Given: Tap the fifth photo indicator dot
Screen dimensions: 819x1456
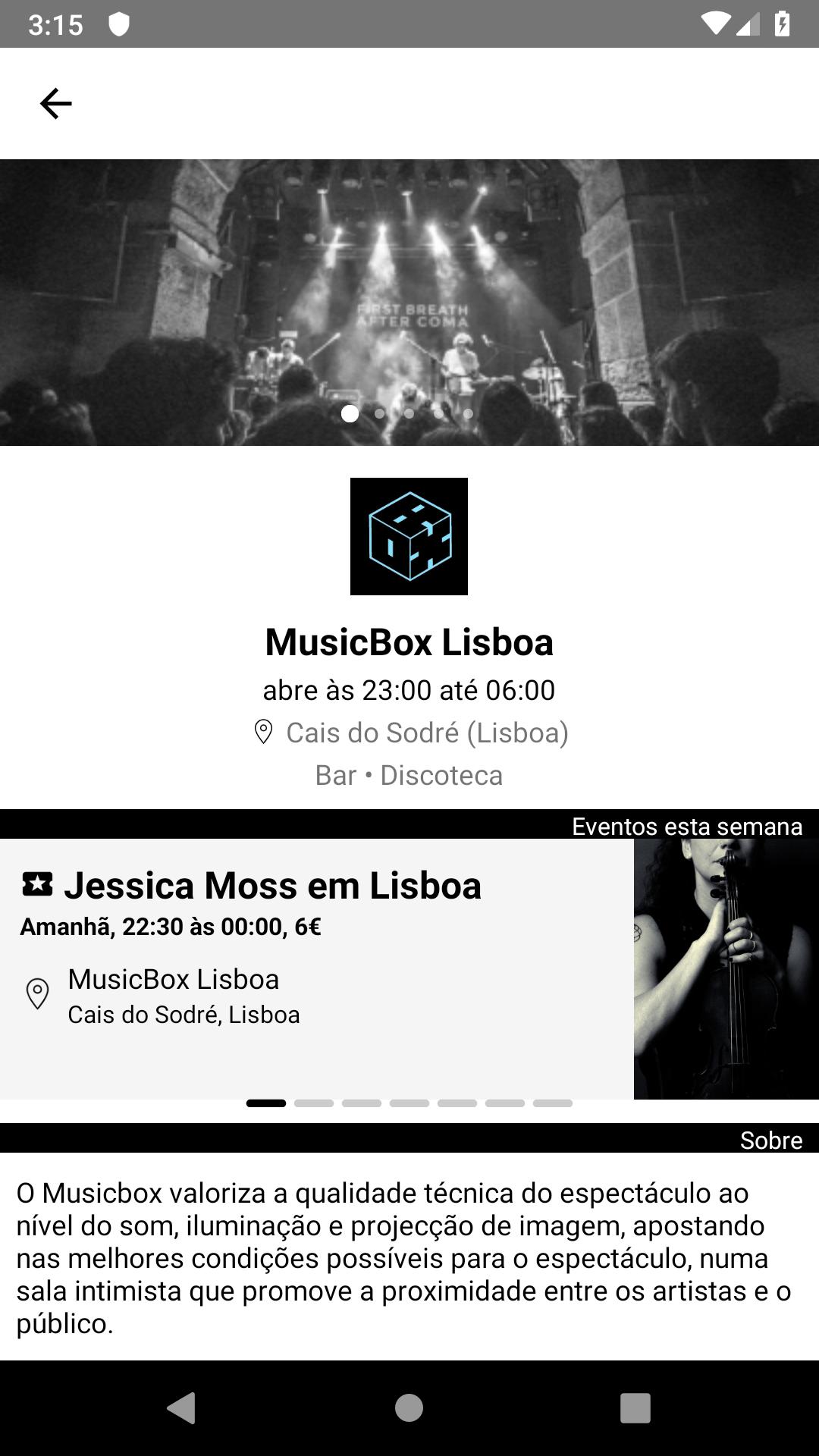Looking at the screenshot, I should coord(468,414).
